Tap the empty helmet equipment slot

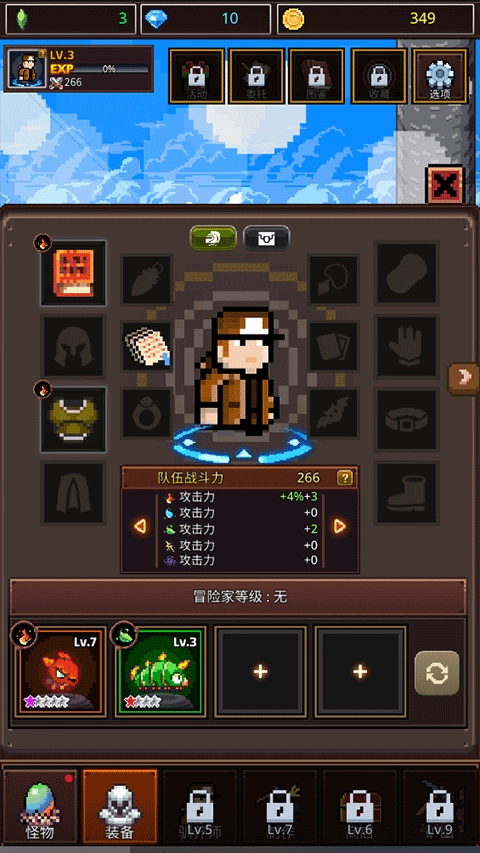tap(73, 347)
